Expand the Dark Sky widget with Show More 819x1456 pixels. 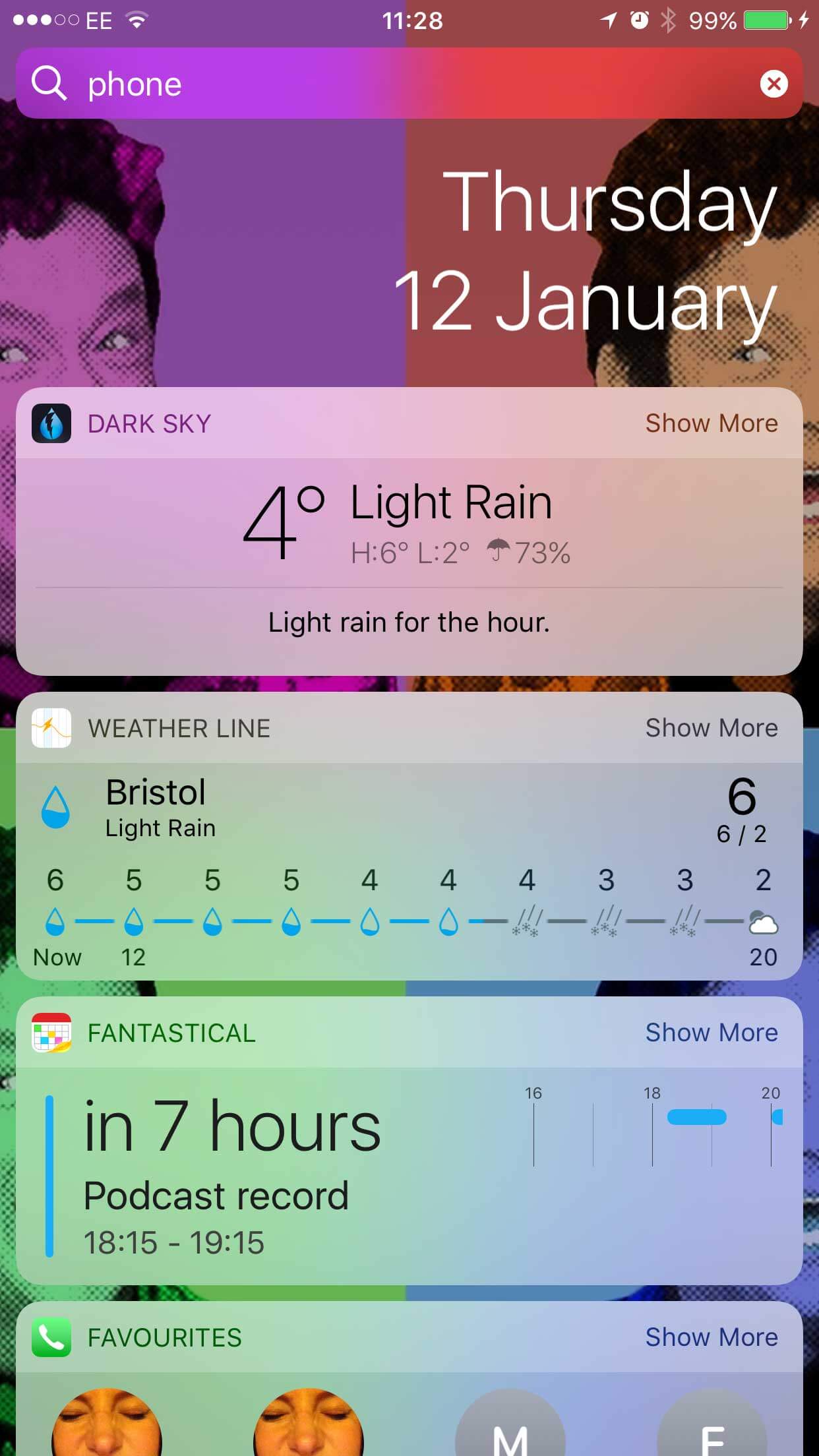[712, 423]
